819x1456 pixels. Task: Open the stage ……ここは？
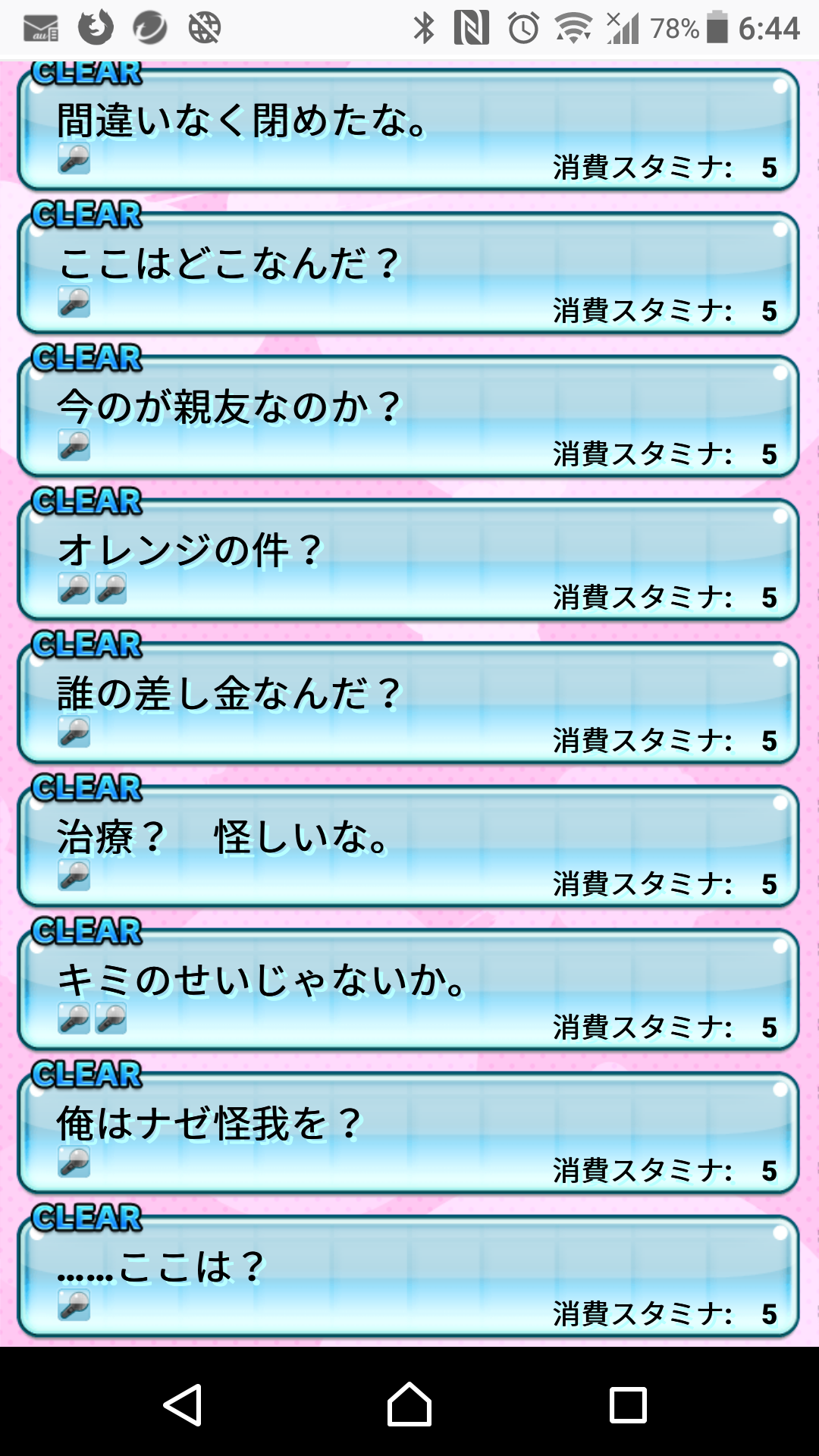[x=408, y=1277]
